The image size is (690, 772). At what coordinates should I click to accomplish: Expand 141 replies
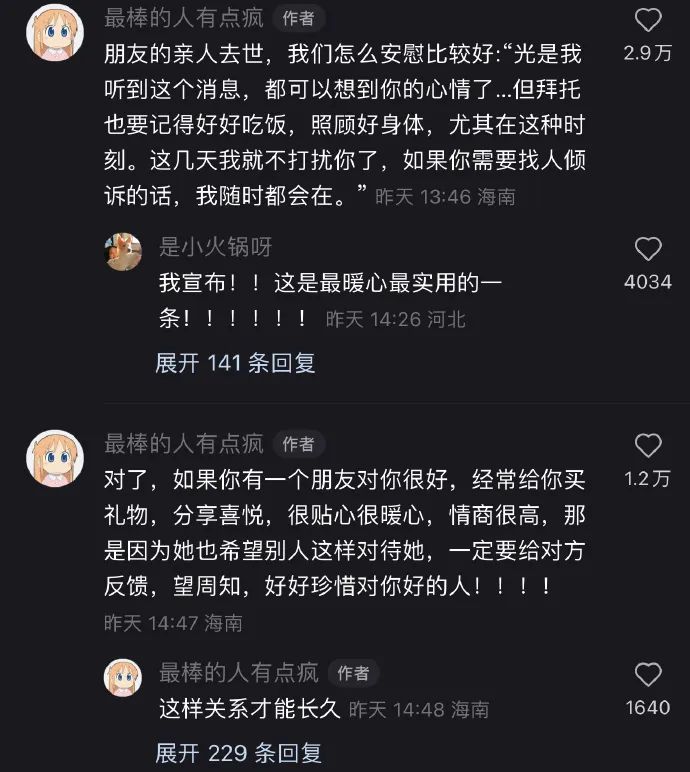click(x=235, y=363)
